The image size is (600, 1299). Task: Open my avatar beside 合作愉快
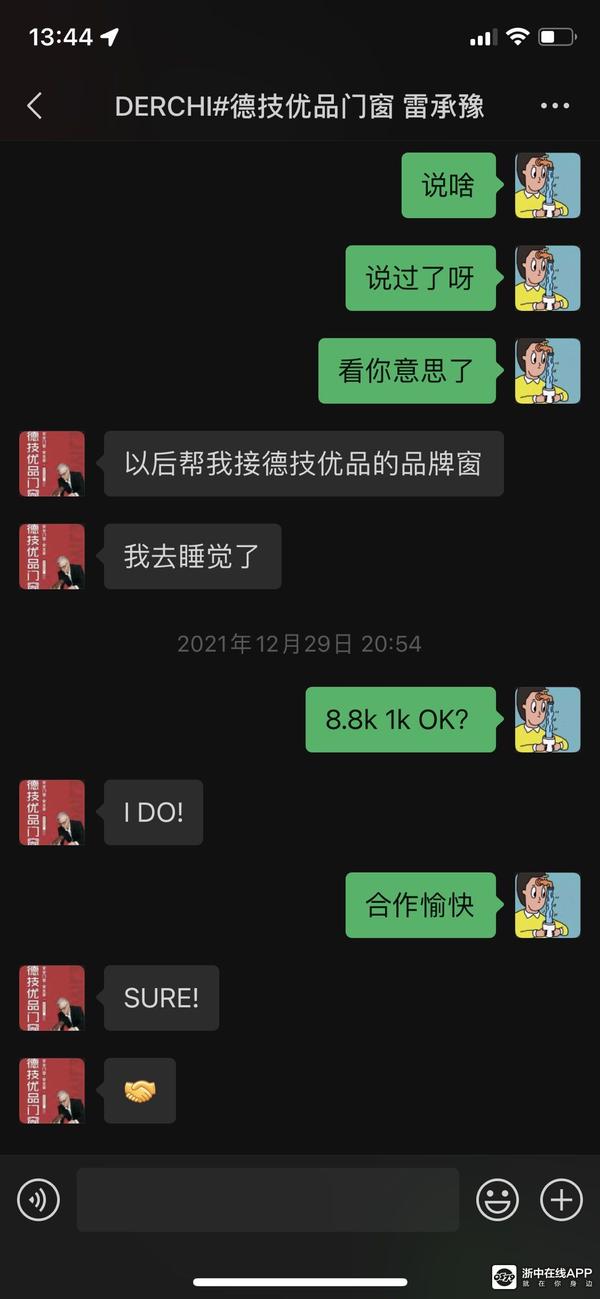tap(547, 905)
